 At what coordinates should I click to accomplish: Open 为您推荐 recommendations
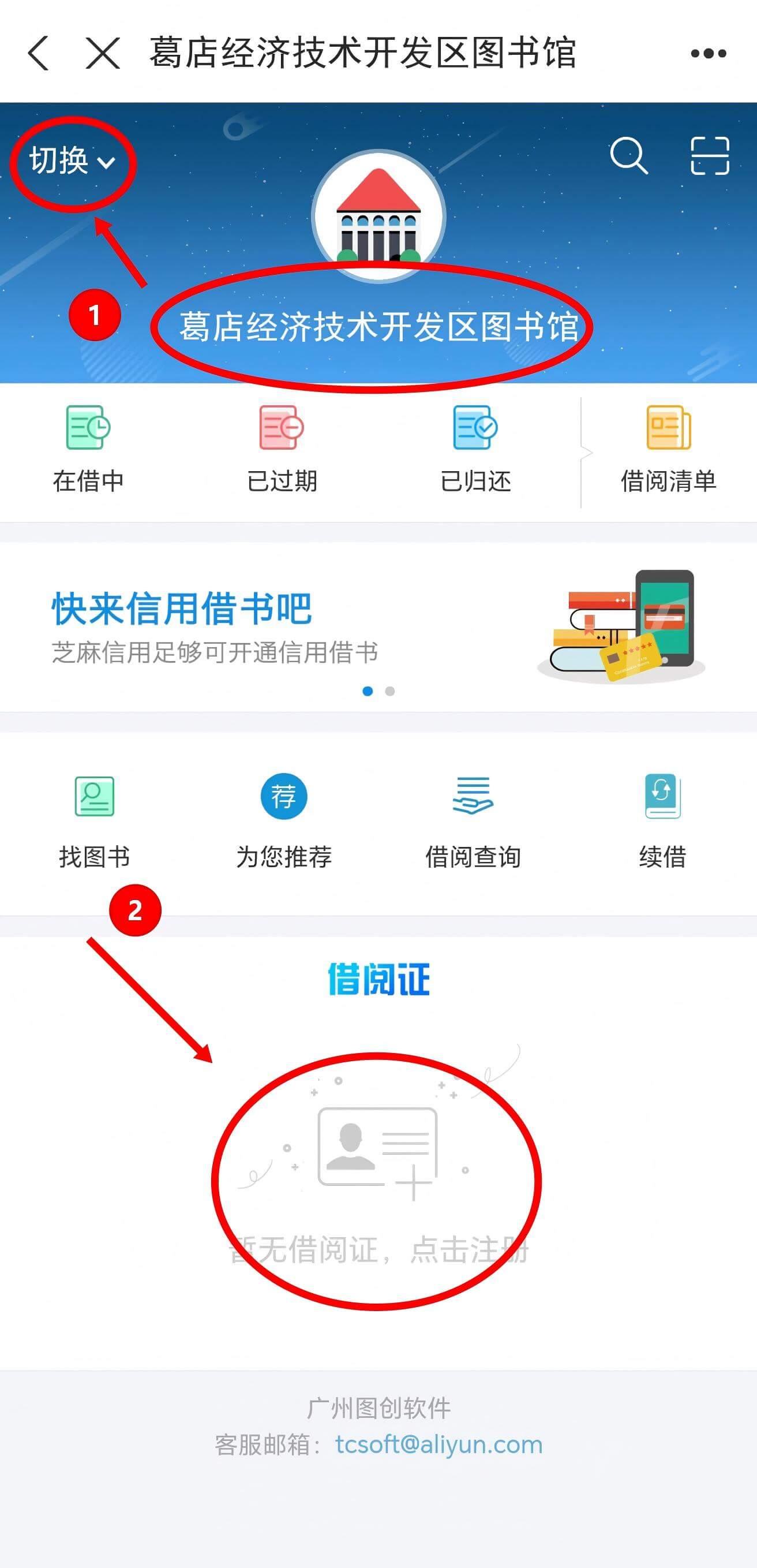pos(283,822)
